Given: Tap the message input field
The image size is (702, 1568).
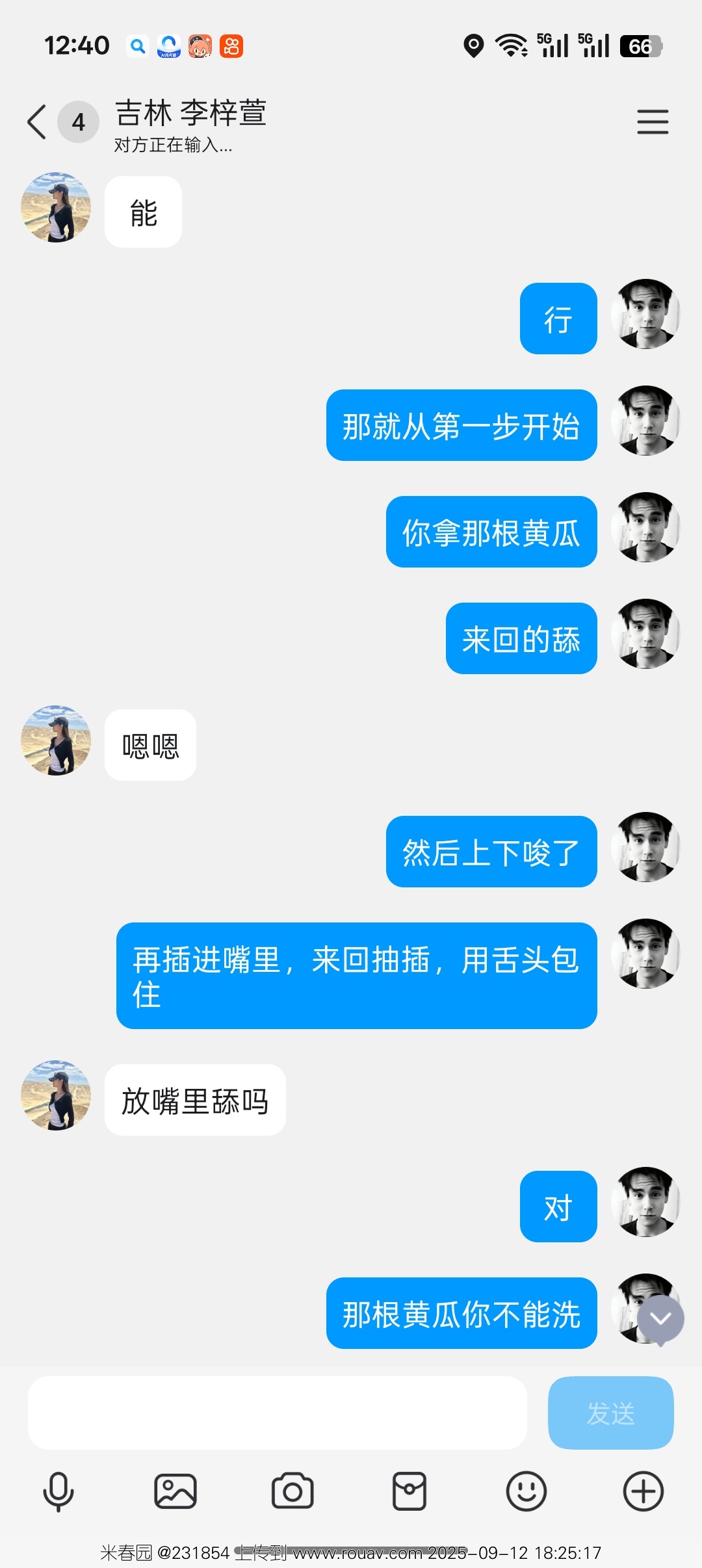Looking at the screenshot, I should [277, 1413].
